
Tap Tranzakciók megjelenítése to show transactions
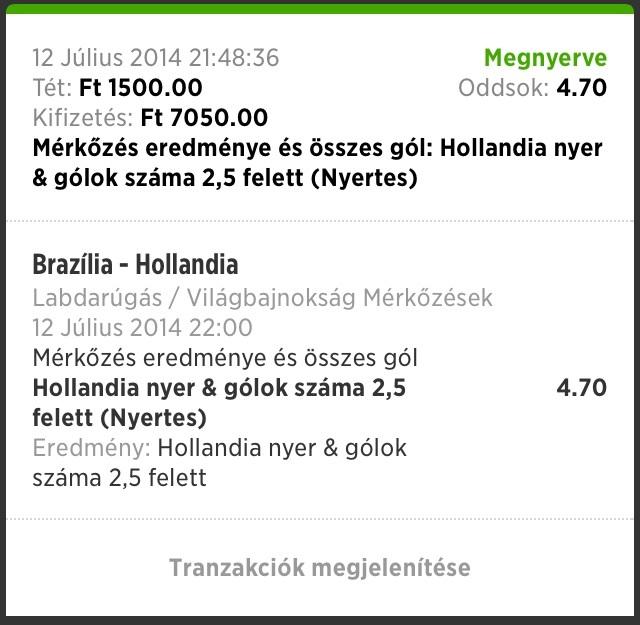tap(320, 568)
